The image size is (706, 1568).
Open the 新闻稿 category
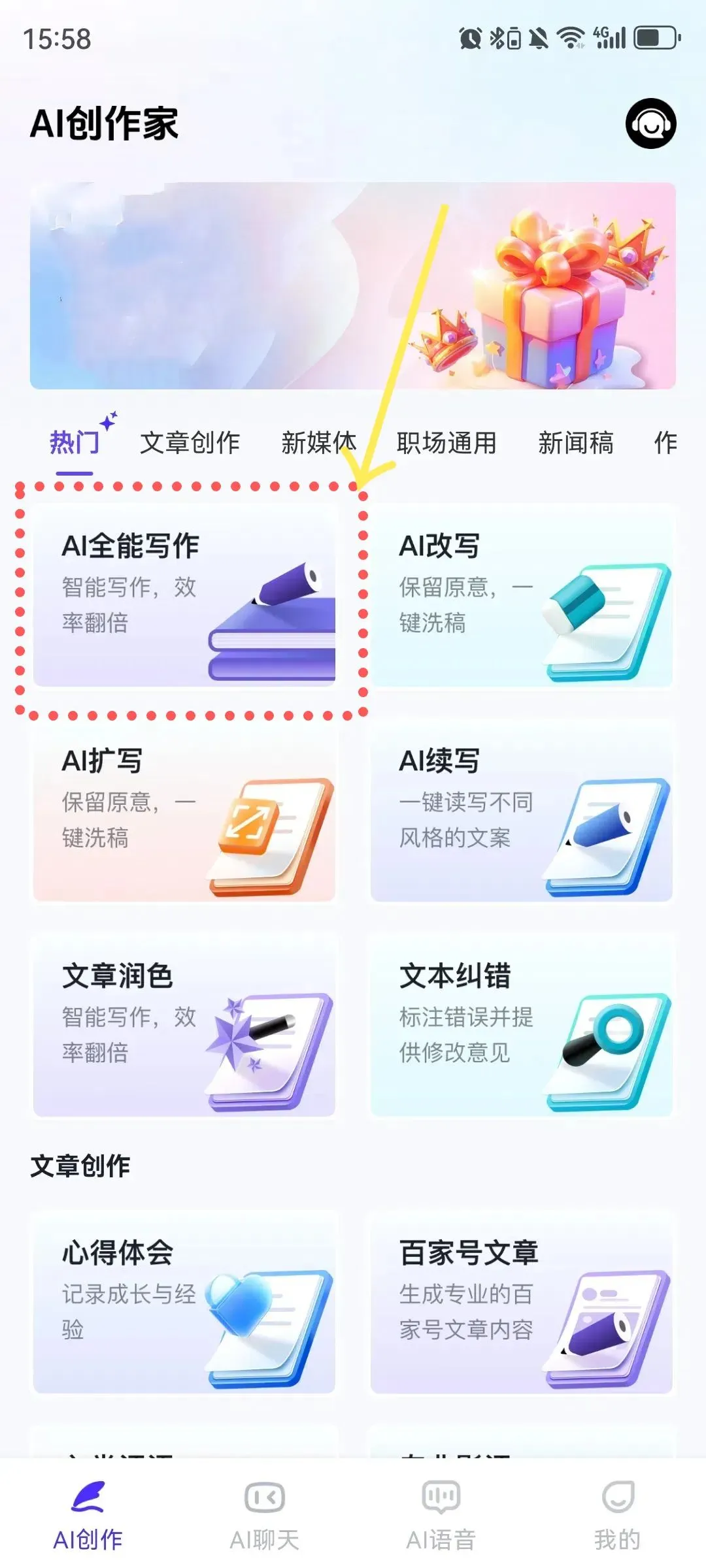click(x=576, y=442)
